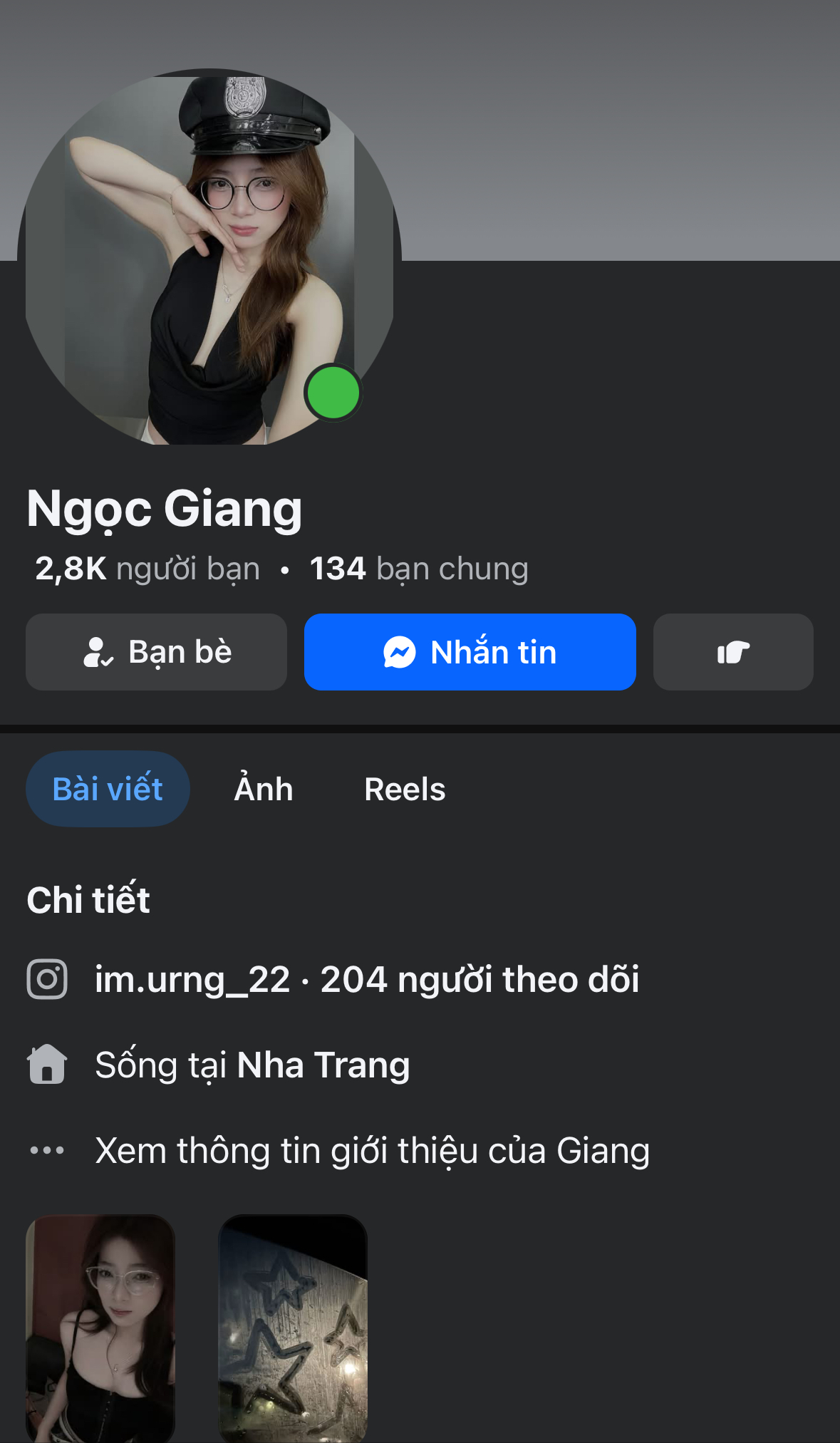Image resolution: width=840 pixels, height=1443 pixels.
Task: View Xem thông tin giới thiệu của Giang
Action: pyautogui.click(x=372, y=1150)
